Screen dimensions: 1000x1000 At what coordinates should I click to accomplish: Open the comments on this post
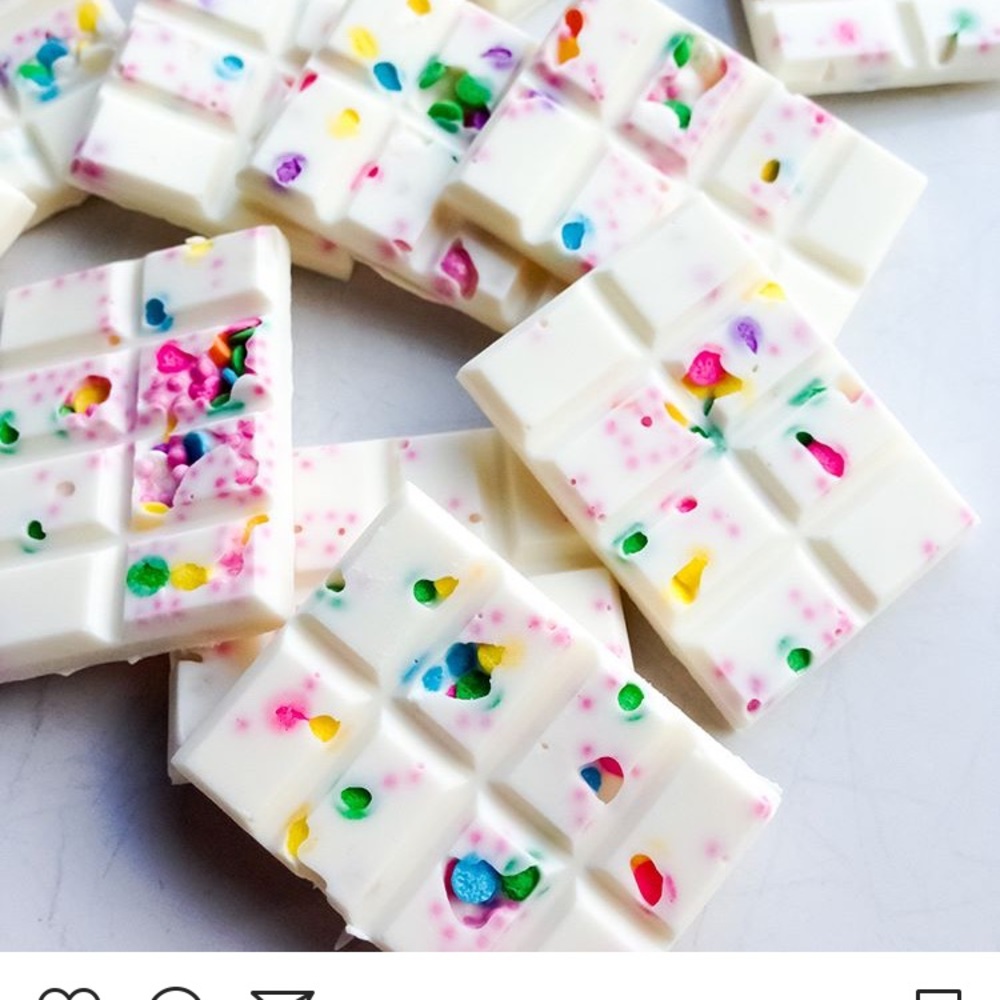[x=176, y=994]
